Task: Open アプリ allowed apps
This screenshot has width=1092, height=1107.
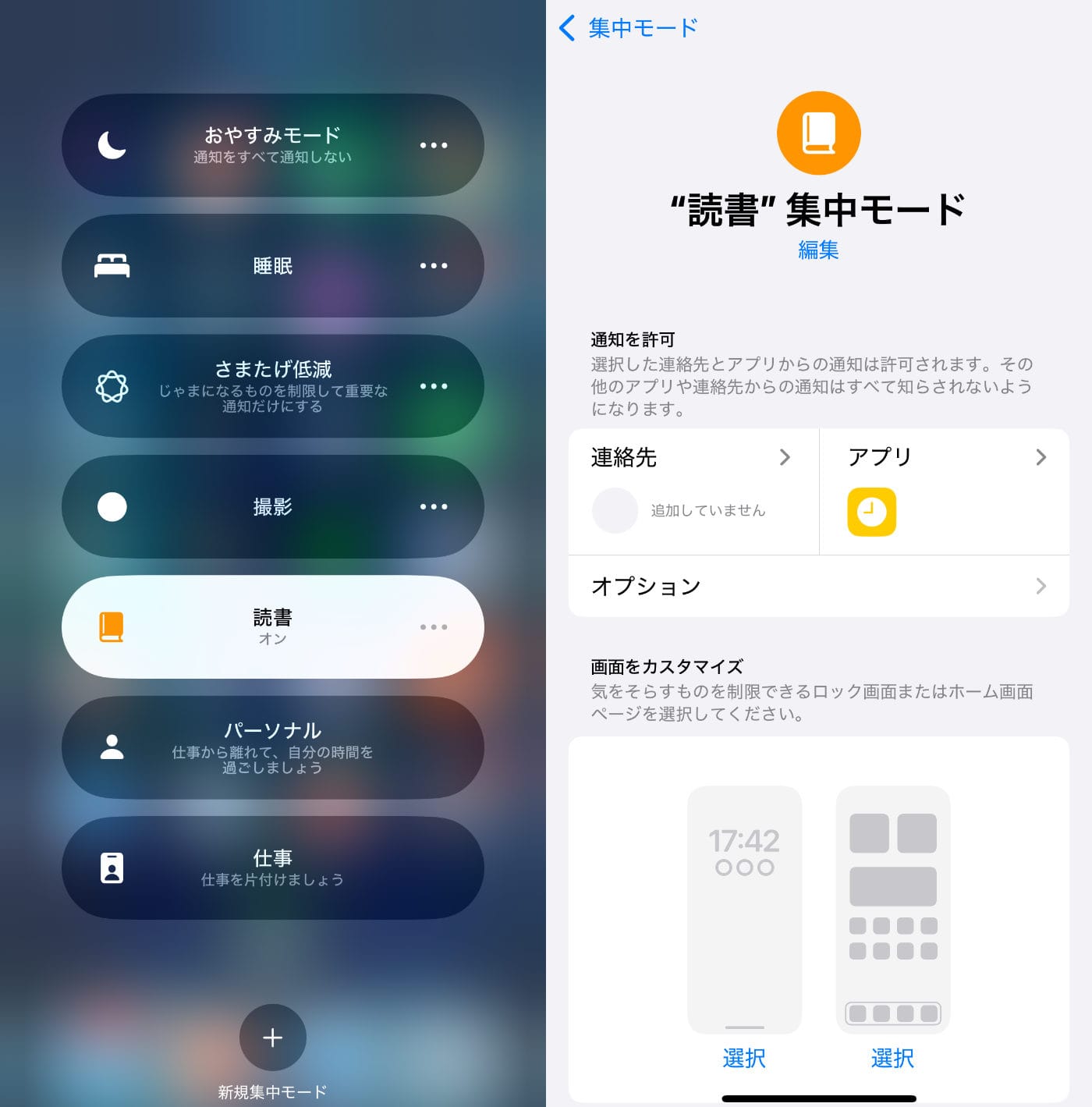Action: (x=945, y=458)
